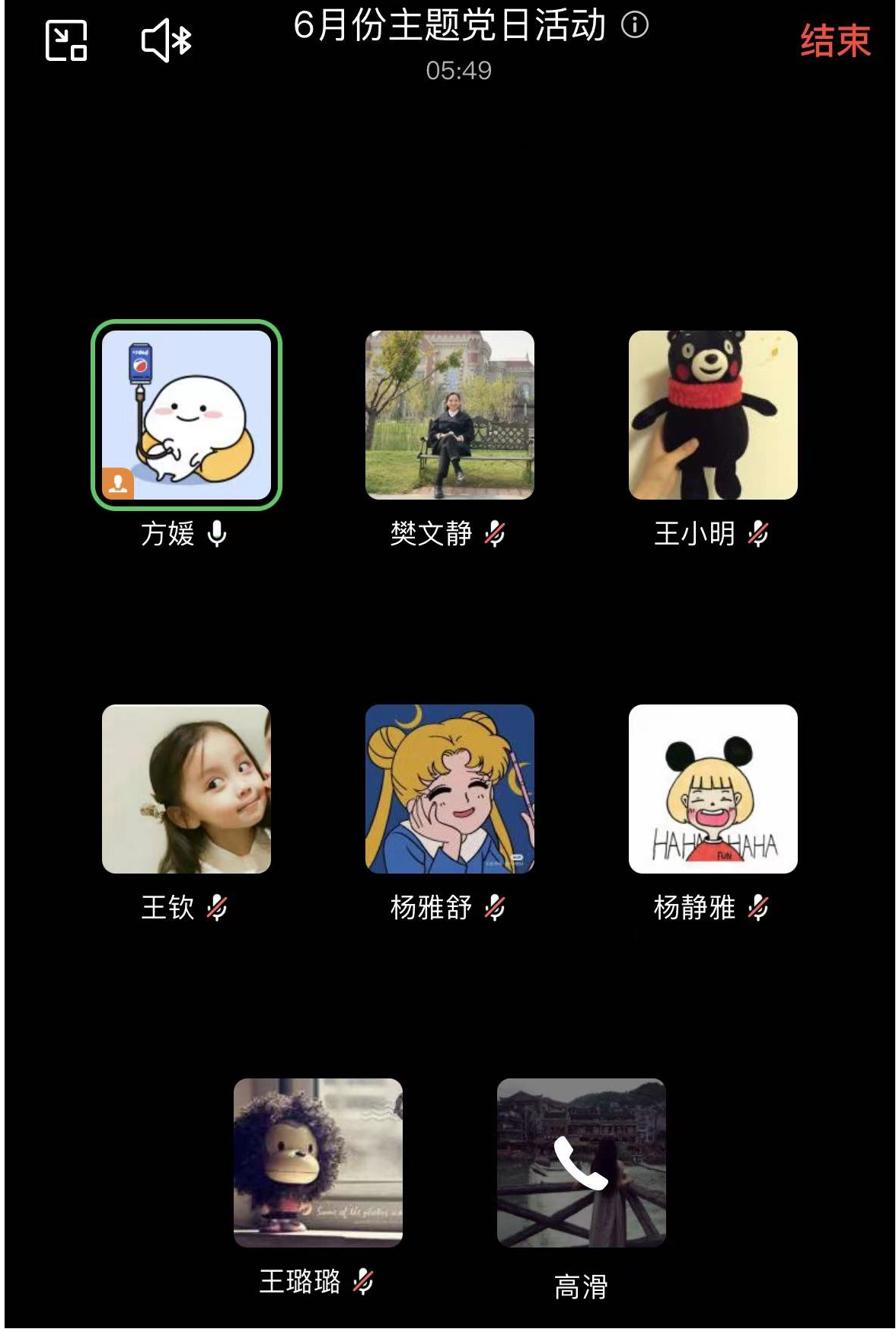Select participant 方媛's avatar
This screenshot has width=896, height=1329.
pyautogui.click(x=187, y=415)
